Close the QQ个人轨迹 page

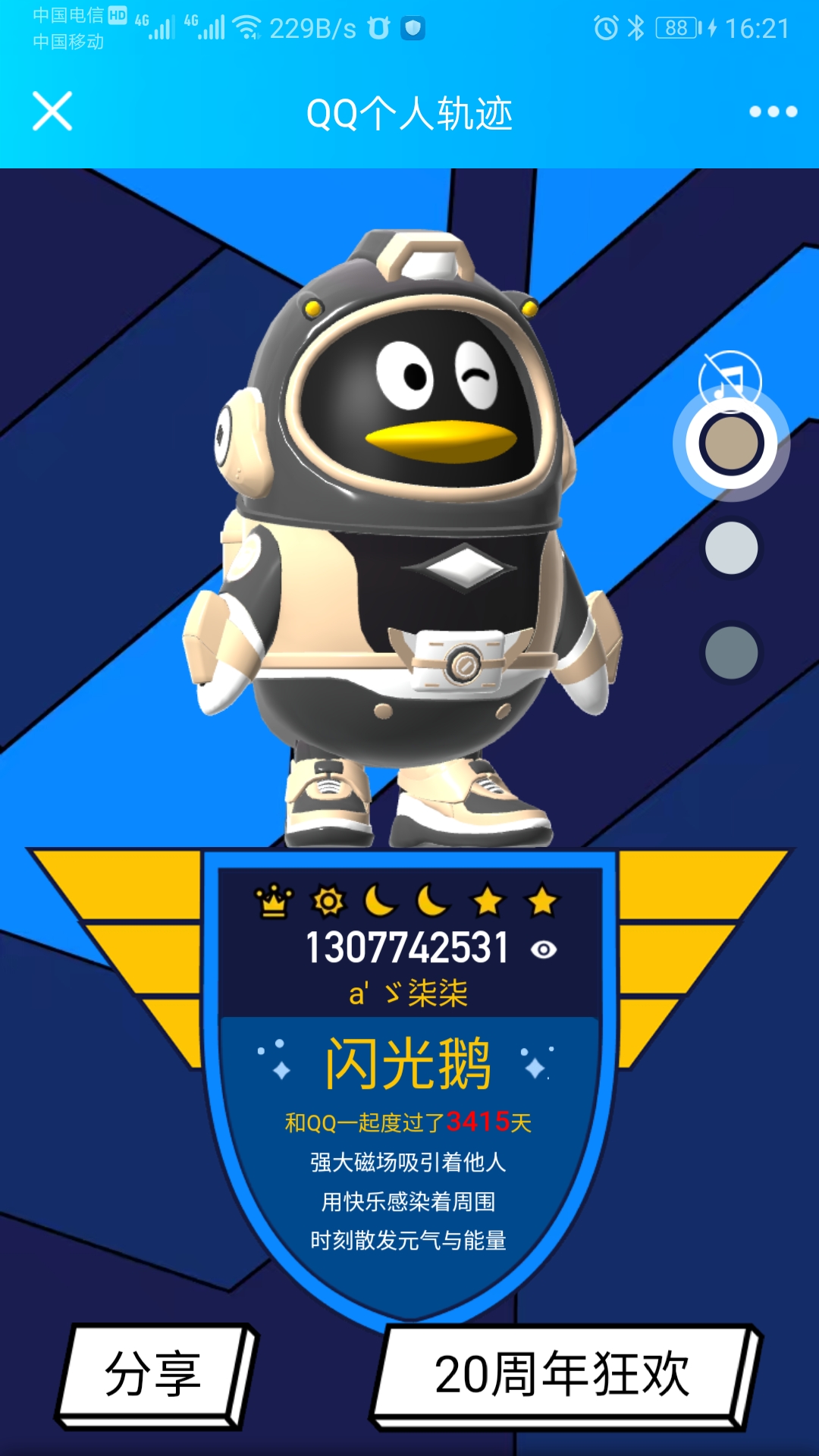point(52,111)
